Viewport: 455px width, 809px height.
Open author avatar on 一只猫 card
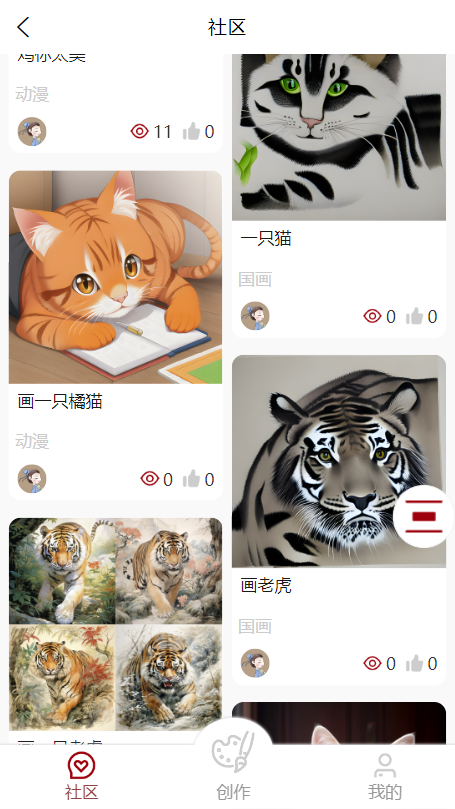click(x=255, y=316)
